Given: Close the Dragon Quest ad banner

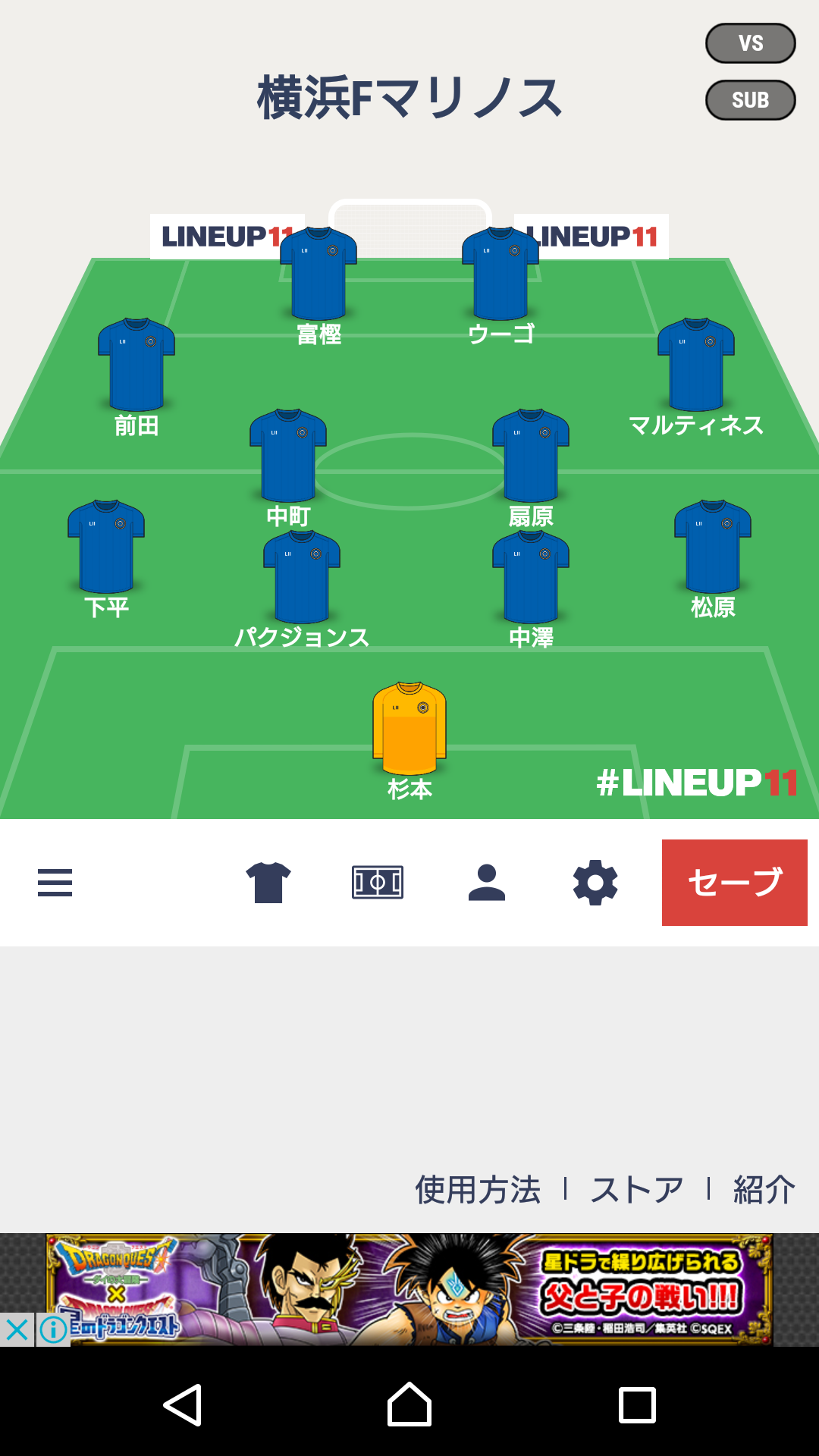Looking at the screenshot, I should (17, 1329).
